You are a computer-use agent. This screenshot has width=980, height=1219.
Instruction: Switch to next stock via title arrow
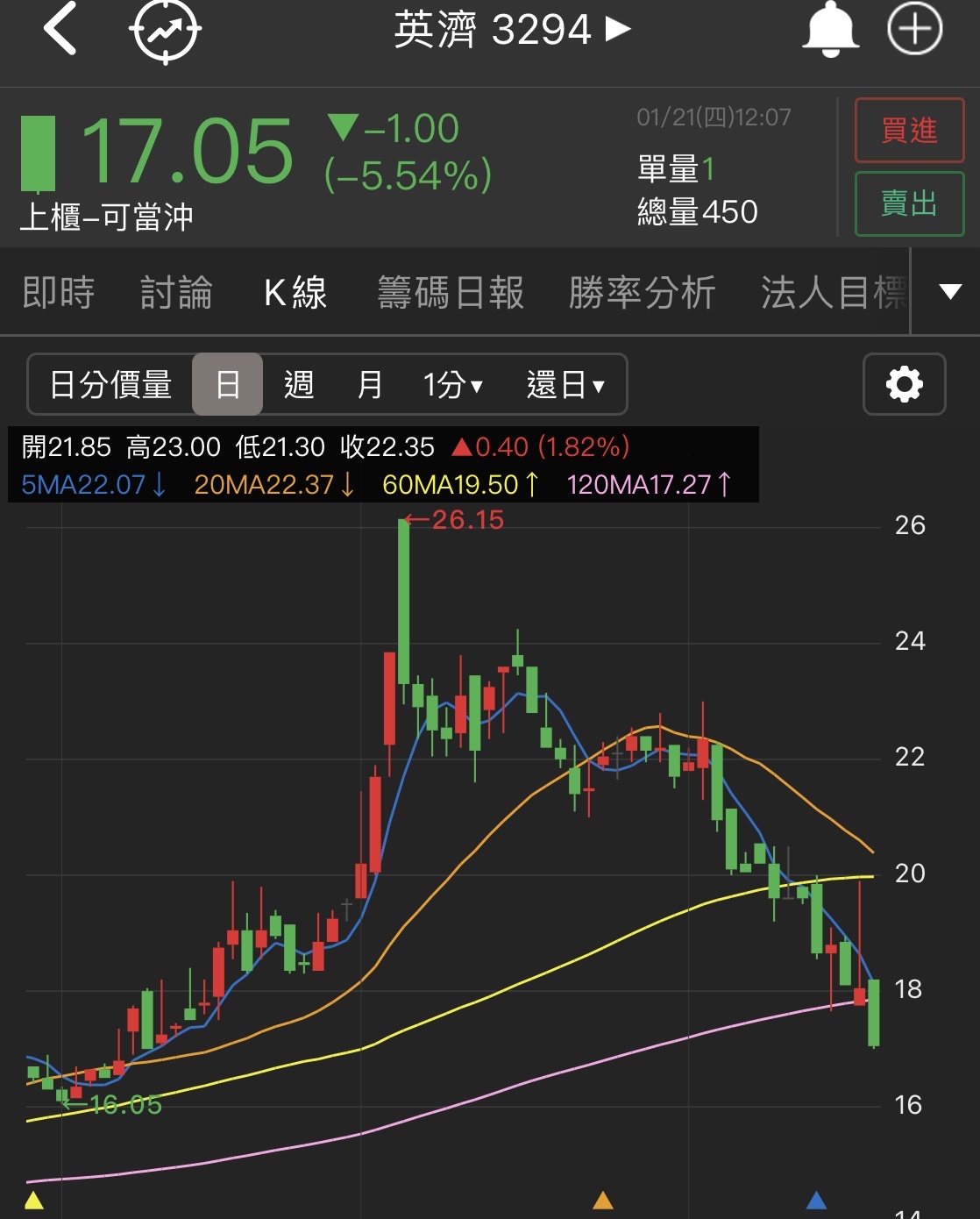[618, 30]
